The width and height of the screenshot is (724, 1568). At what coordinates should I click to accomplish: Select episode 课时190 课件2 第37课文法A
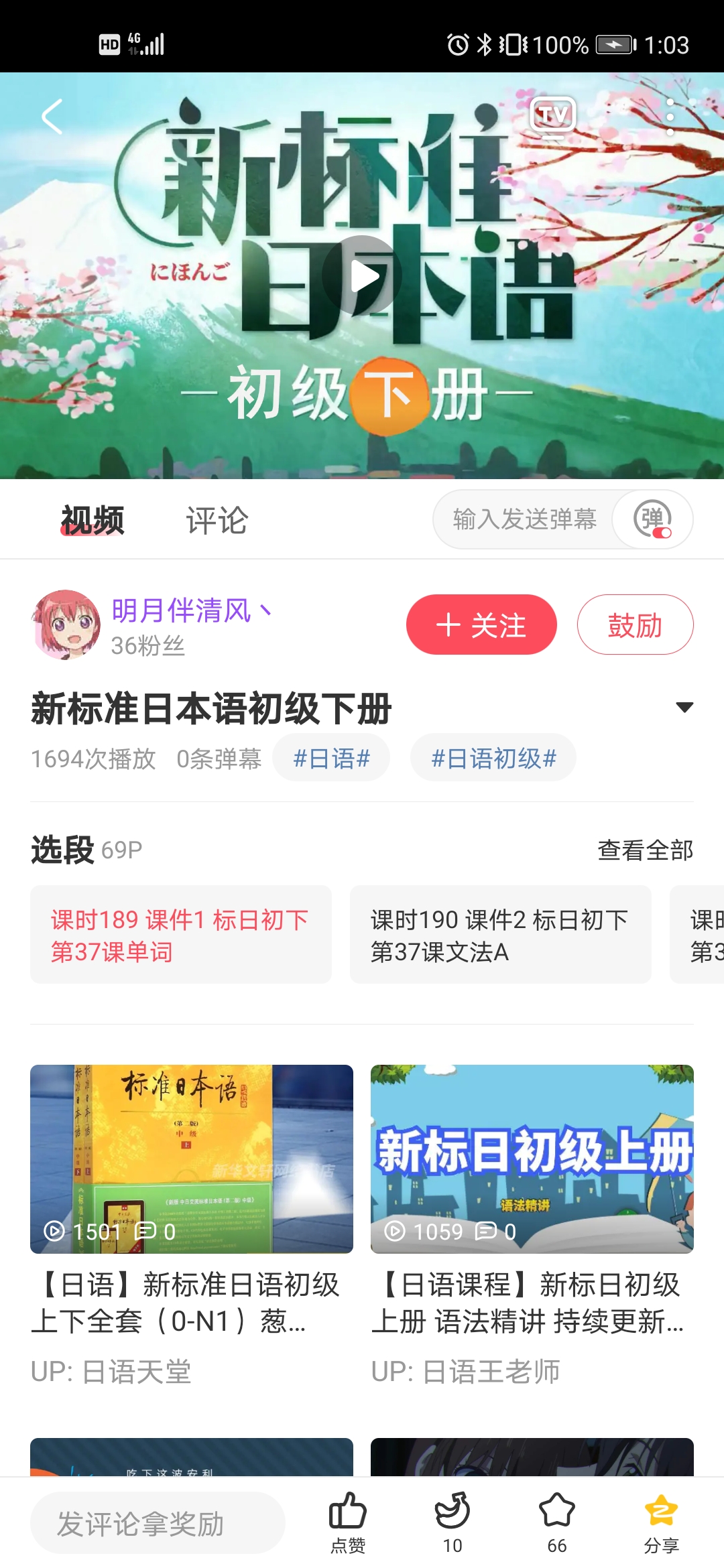pos(500,935)
